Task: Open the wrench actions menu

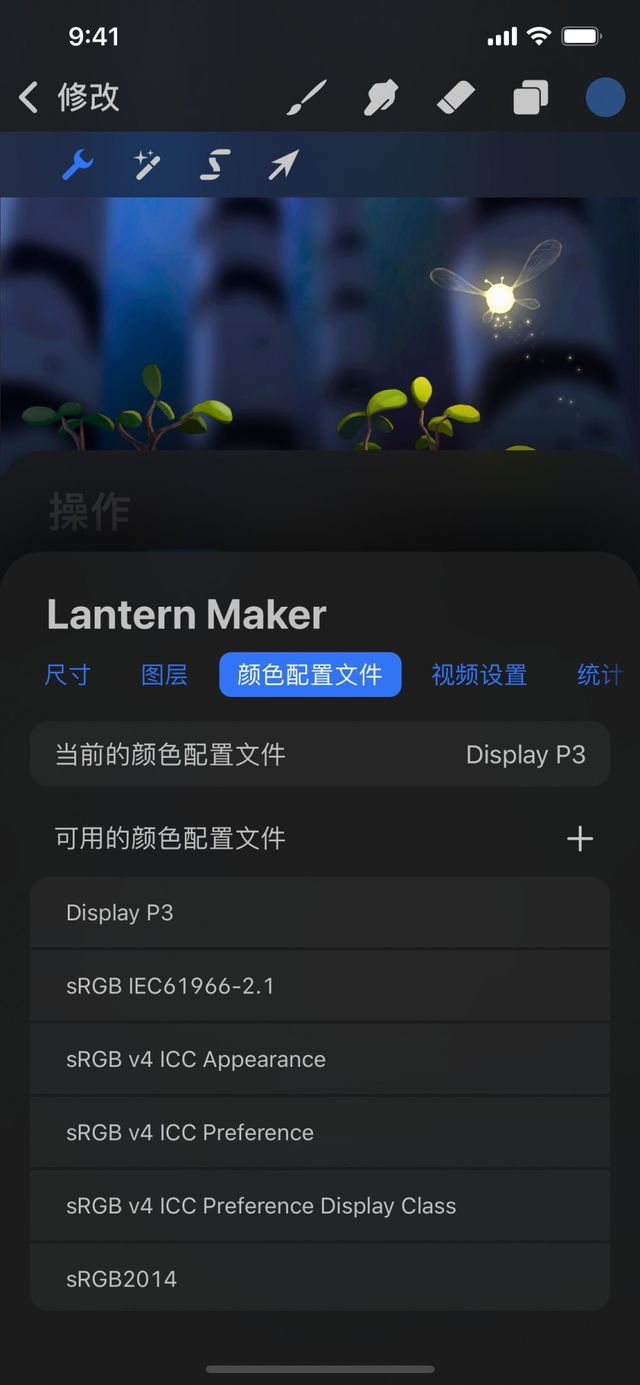Action: pos(77,165)
